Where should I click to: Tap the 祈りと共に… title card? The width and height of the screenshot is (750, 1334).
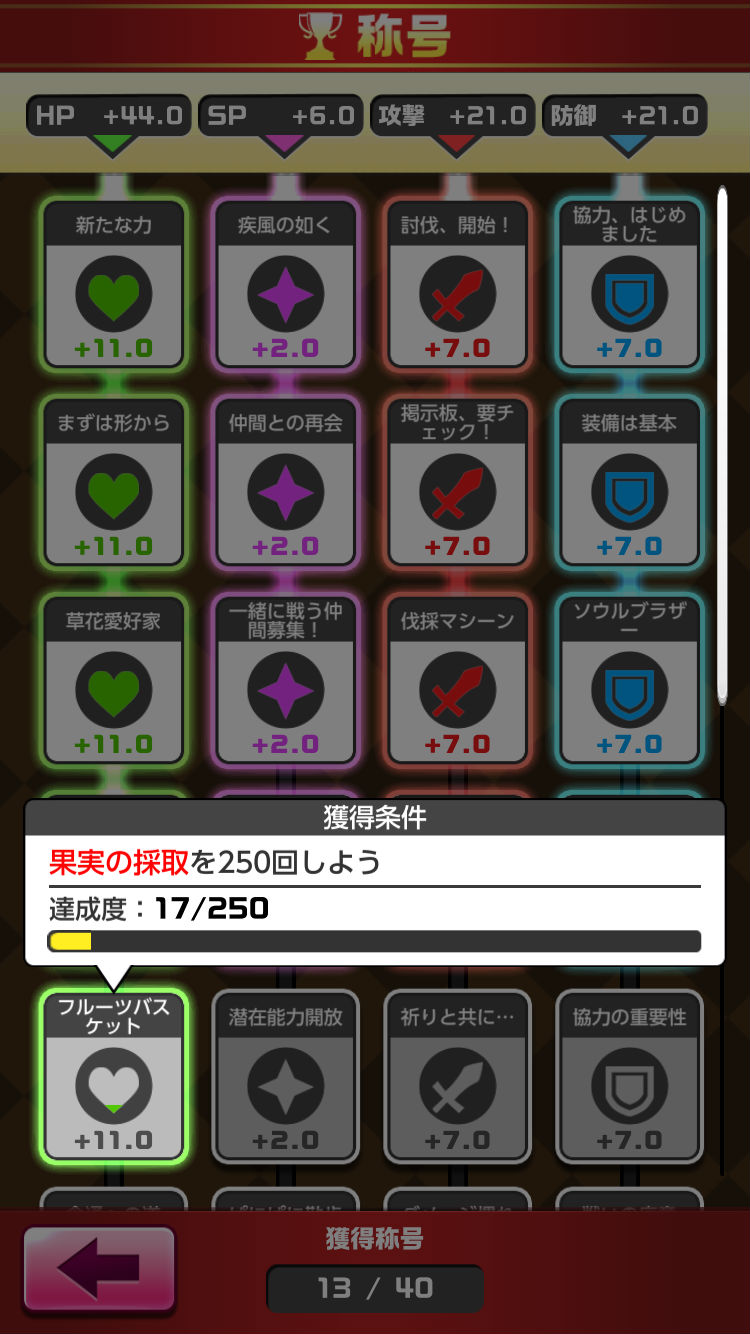pos(458,1076)
